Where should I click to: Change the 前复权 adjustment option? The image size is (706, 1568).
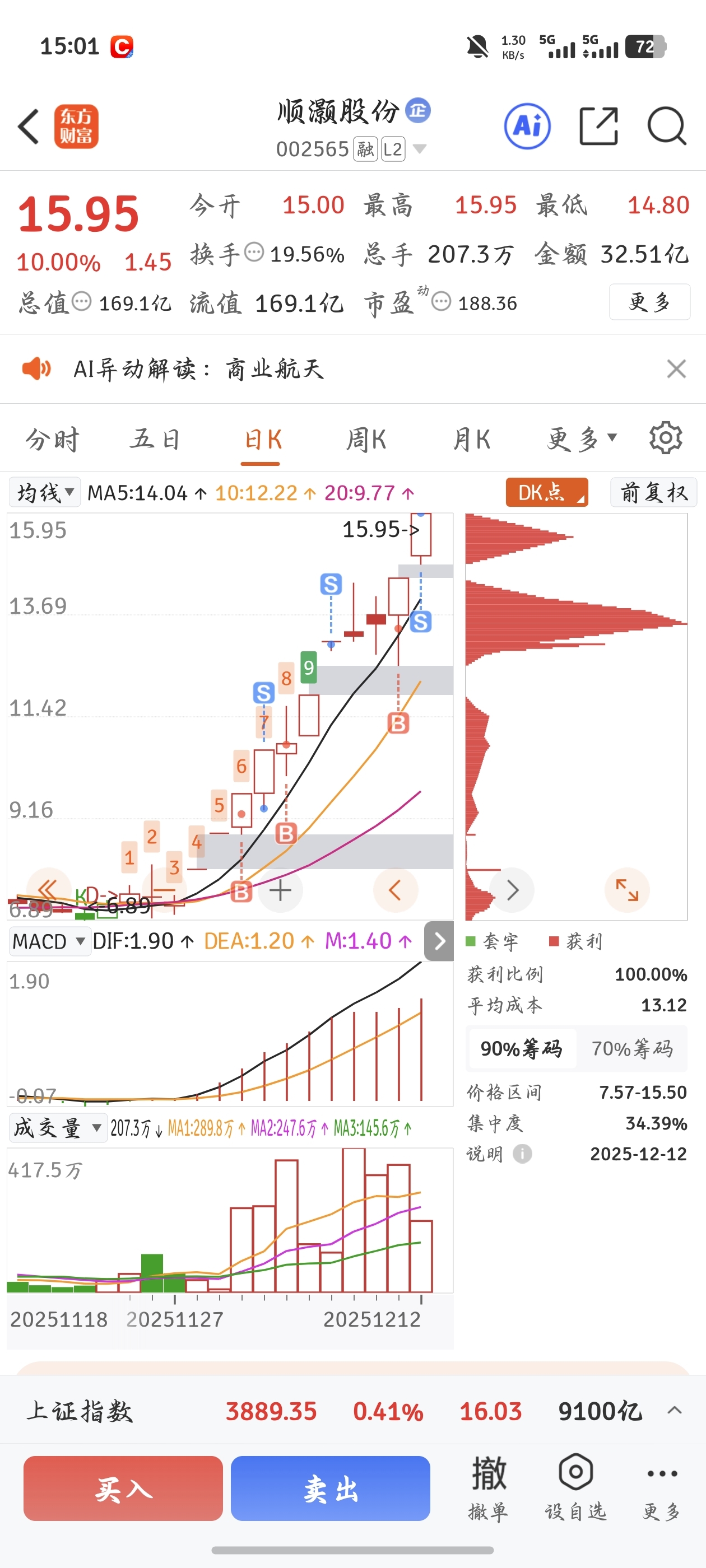(654, 492)
